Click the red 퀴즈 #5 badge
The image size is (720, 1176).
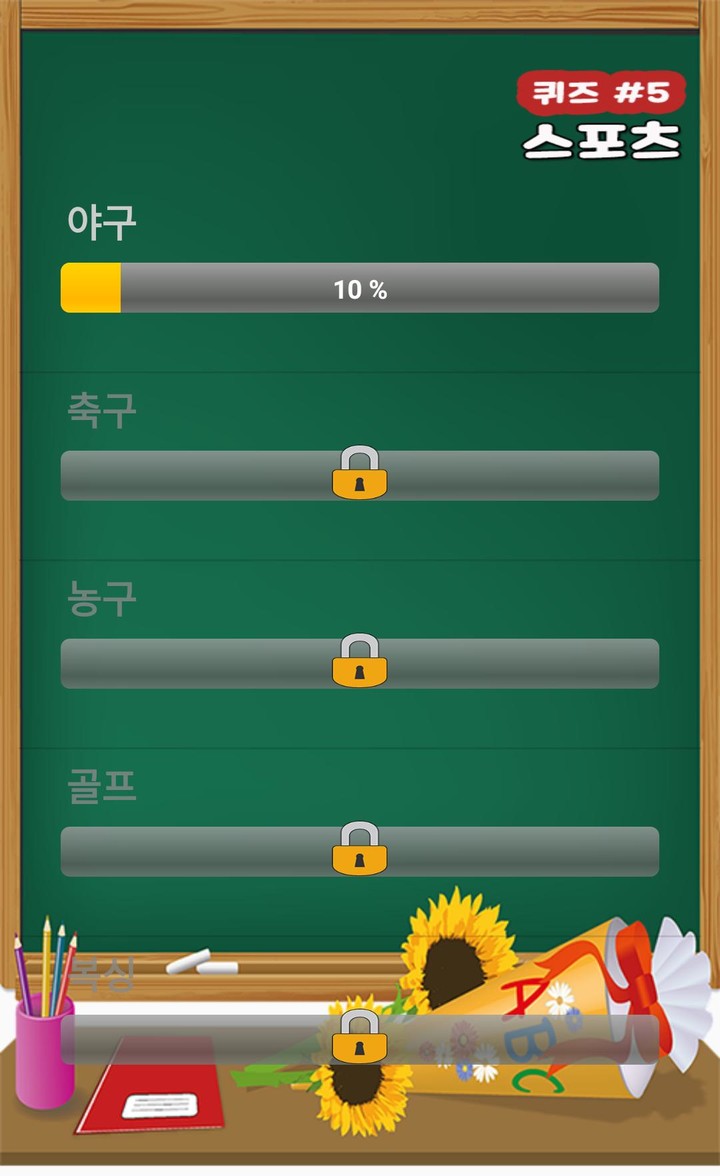point(600,90)
